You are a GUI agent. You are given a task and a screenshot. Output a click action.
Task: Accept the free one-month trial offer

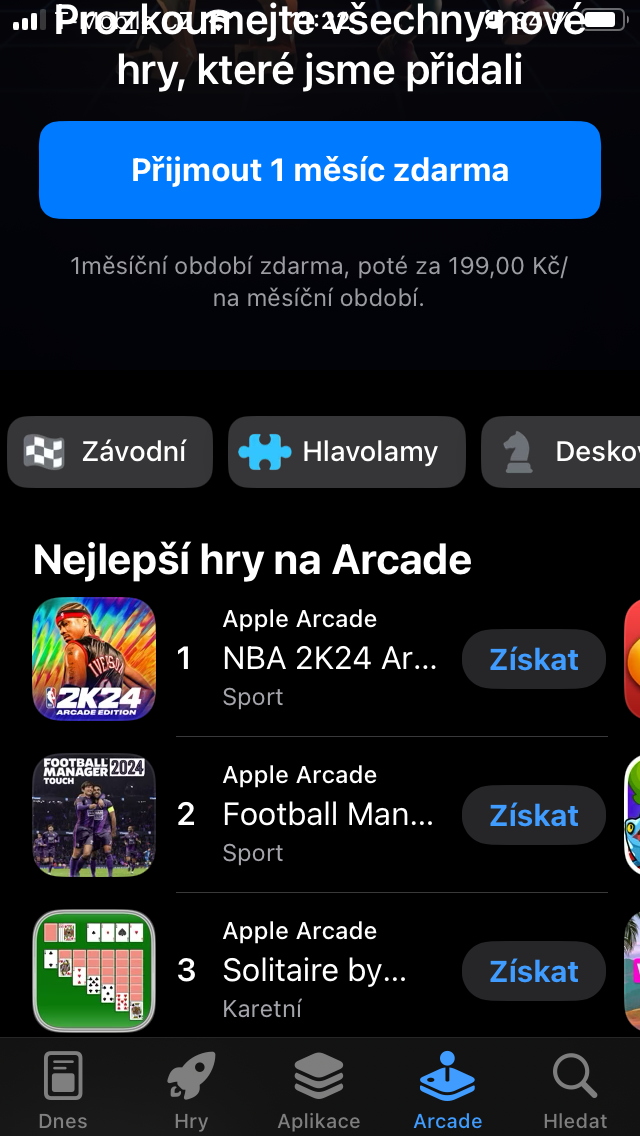pyautogui.click(x=320, y=170)
